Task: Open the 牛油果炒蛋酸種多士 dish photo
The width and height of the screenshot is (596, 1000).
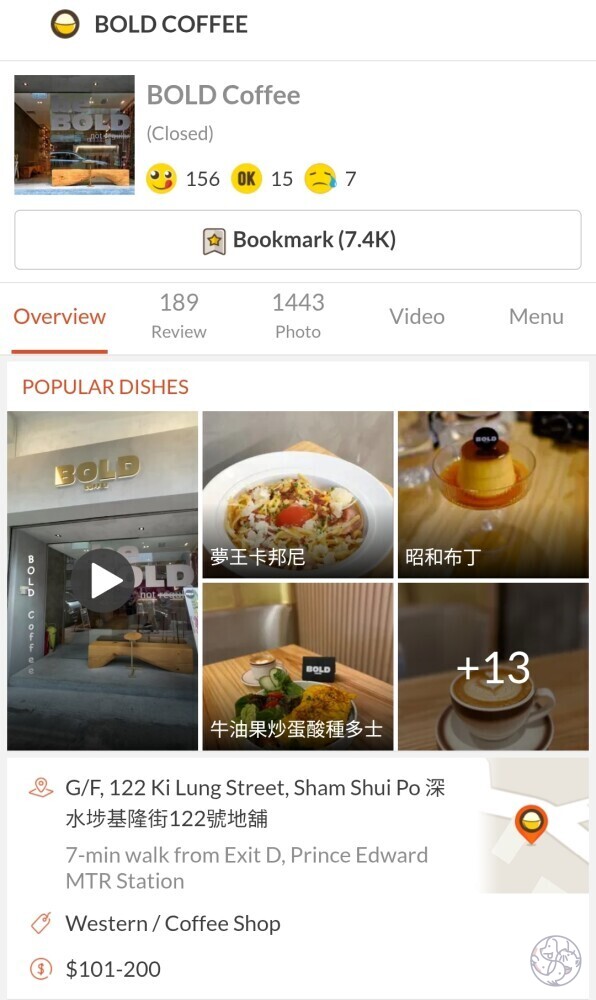Action: coord(298,666)
